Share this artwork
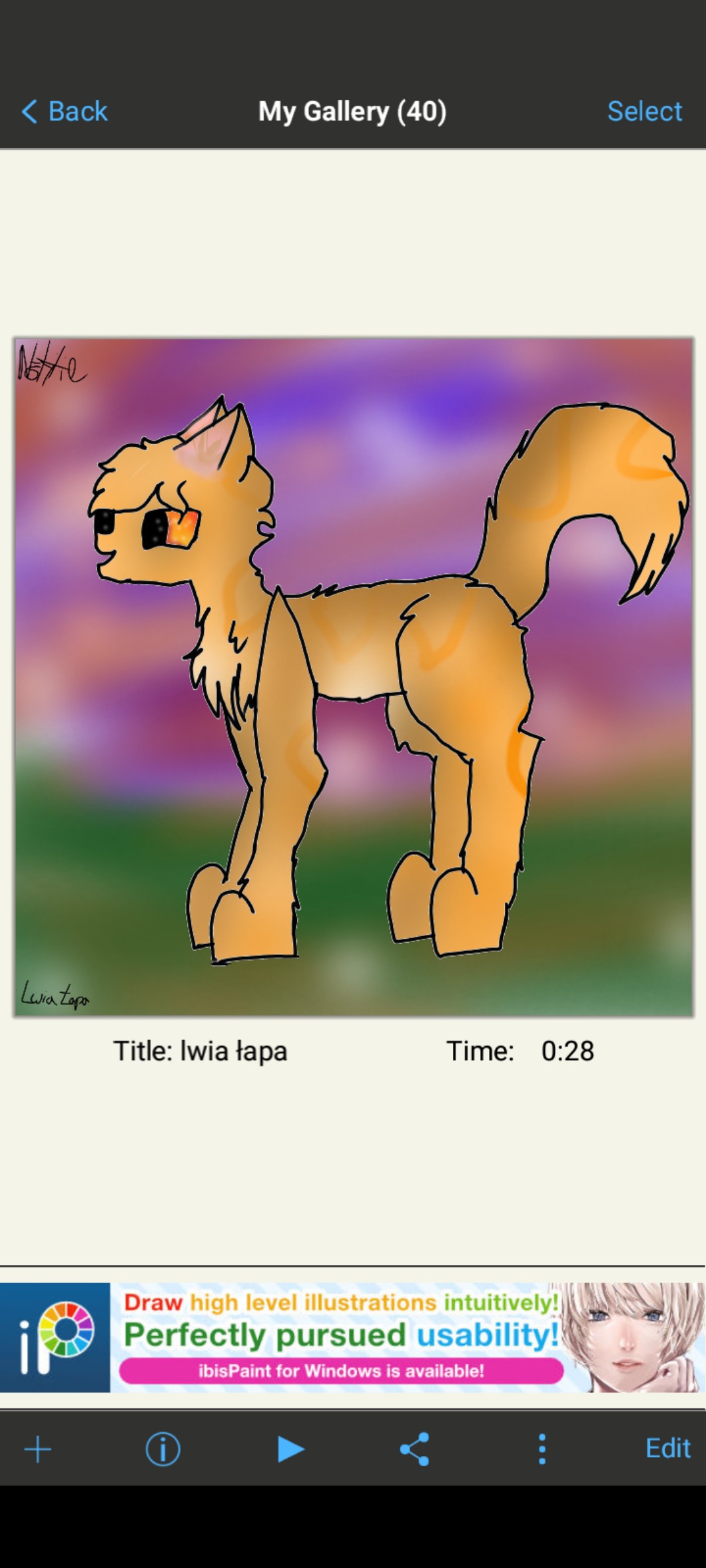This screenshot has height=1568, width=706. click(x=414, y=1449)
